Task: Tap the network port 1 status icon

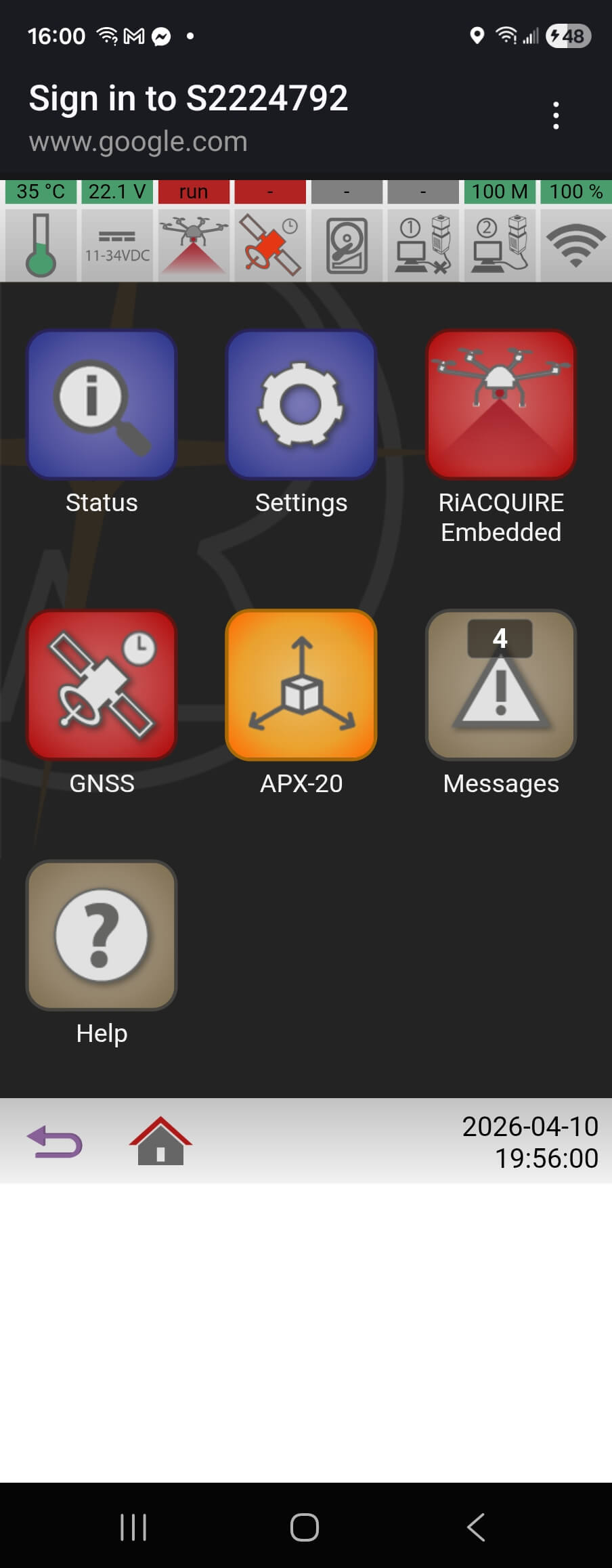Action: tap(423, 244)
